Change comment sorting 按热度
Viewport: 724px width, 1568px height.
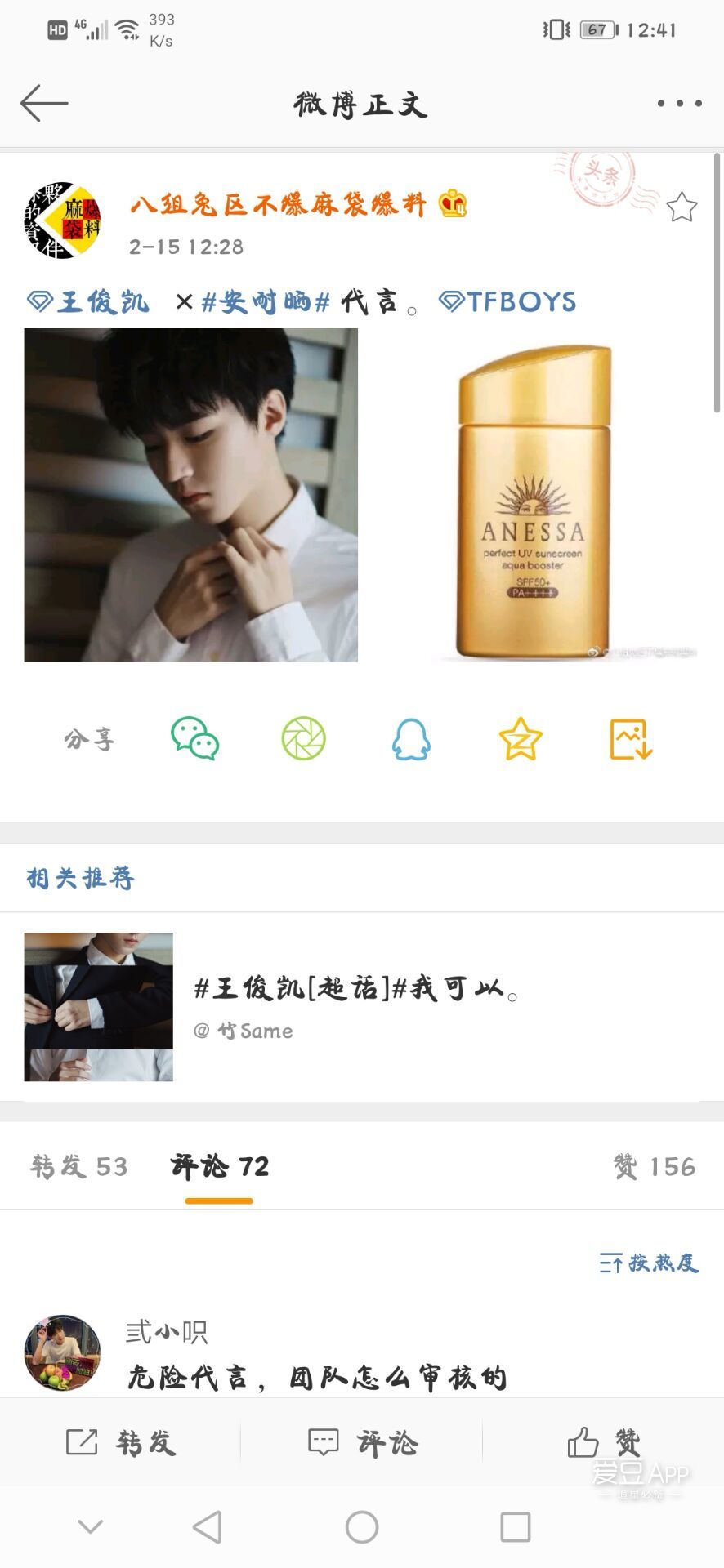(649, 1263)
